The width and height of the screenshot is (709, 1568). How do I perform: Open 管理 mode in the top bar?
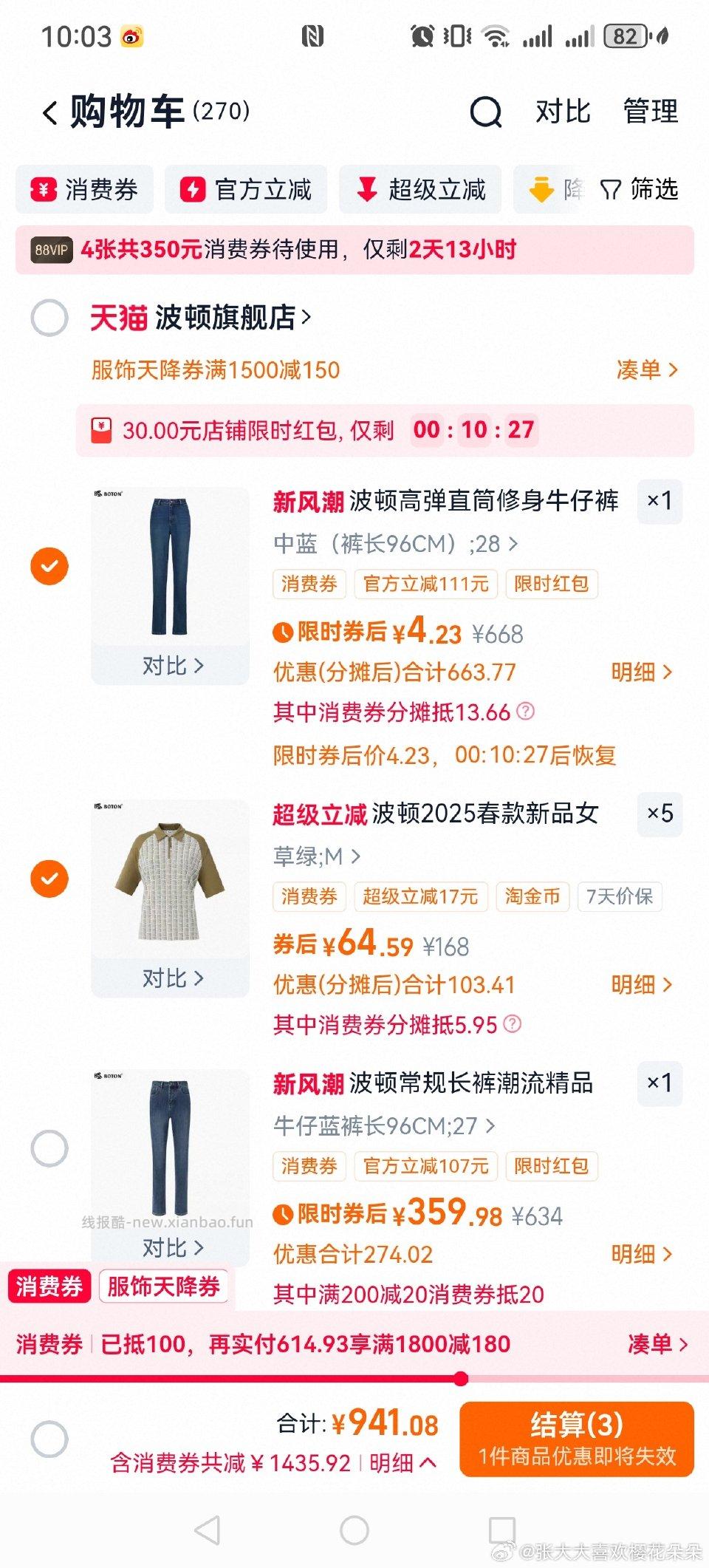pyautogui.click(x=649, y=112)
